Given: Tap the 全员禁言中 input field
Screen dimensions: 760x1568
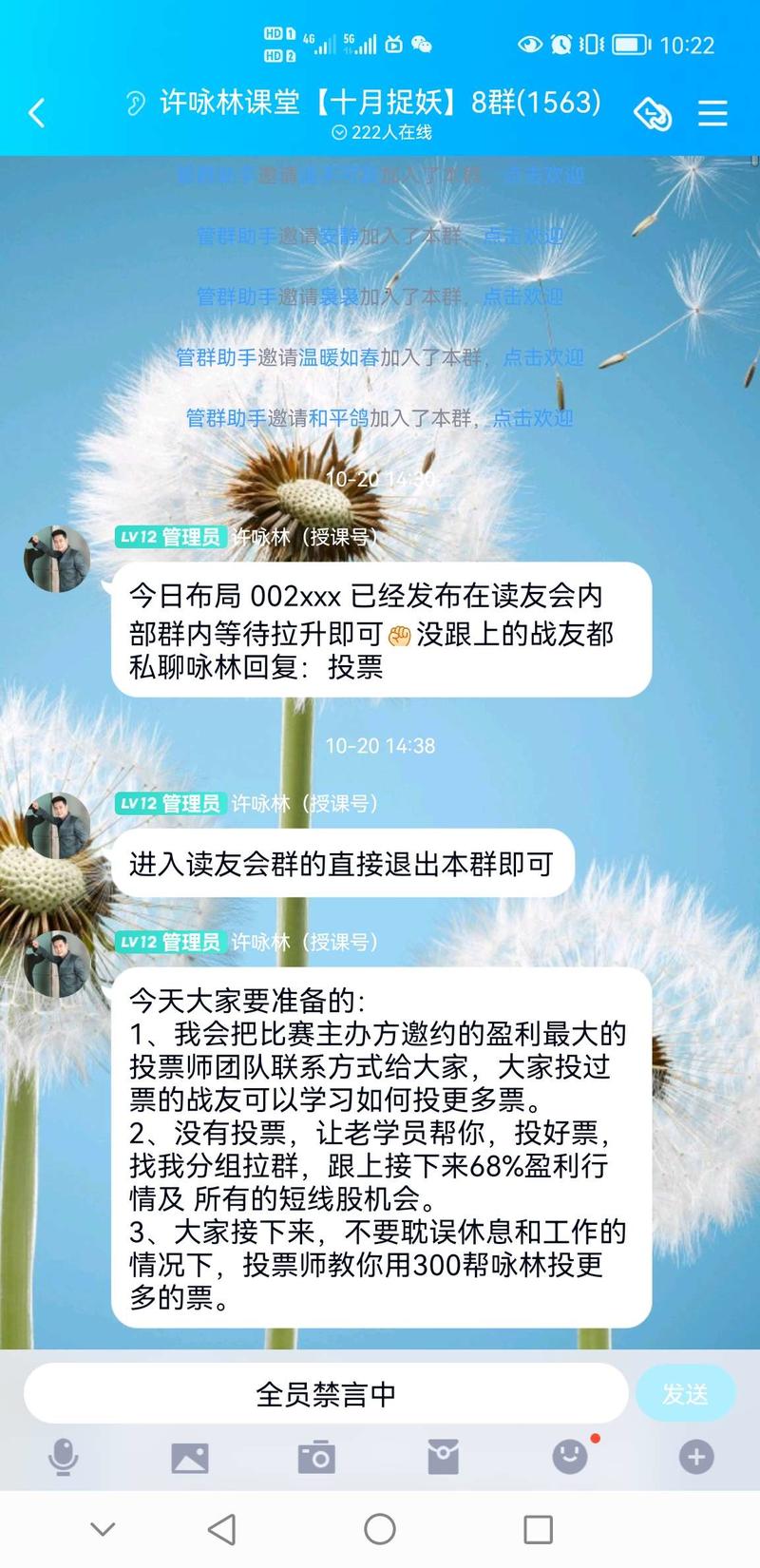Looking at the screenshot, I should point(326,1394).
